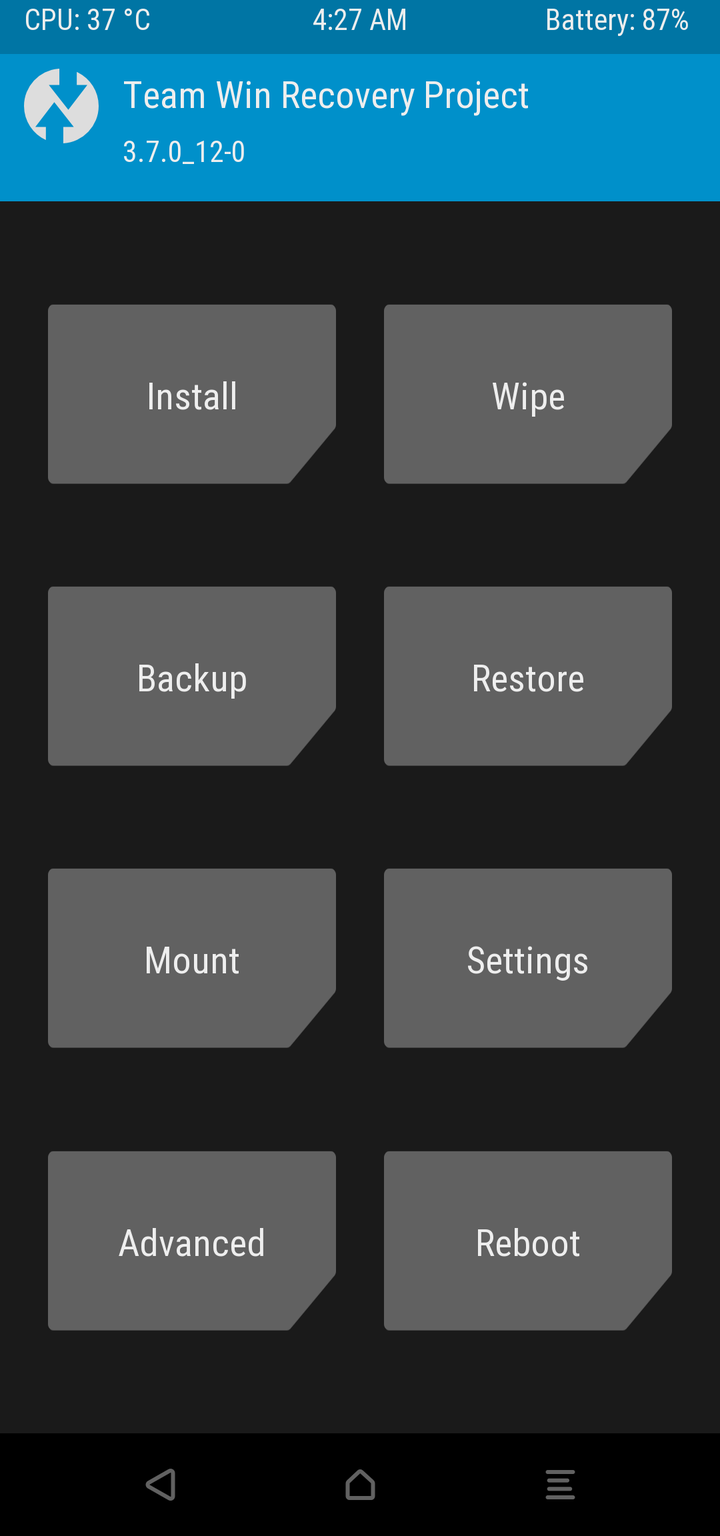The height and width of the screenshot is (1536, 720).
Task: Open the Mount partitions screen
Action: tap(192, 958)
